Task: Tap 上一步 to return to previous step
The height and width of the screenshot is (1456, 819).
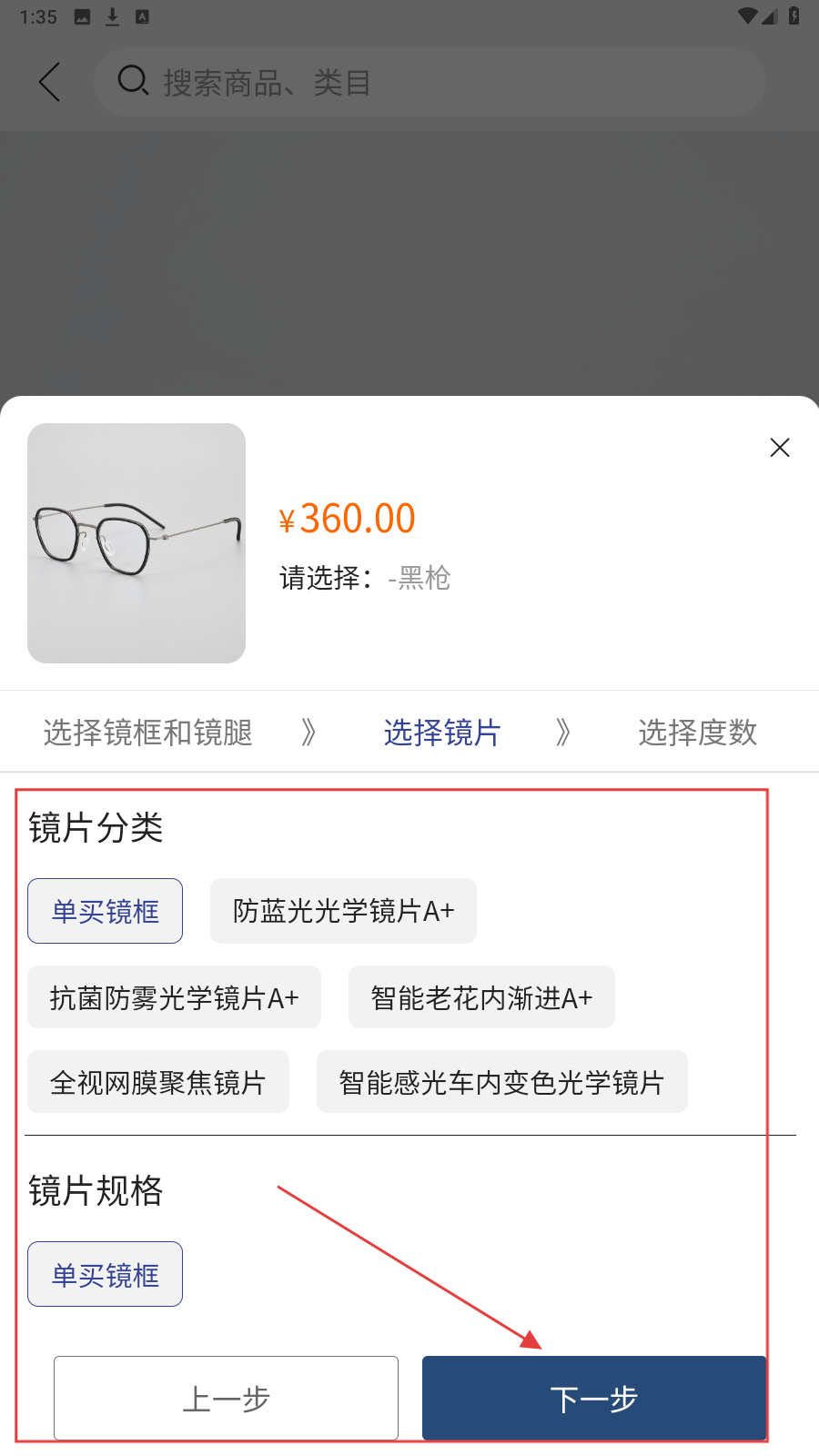Action: click(226, 1398)
